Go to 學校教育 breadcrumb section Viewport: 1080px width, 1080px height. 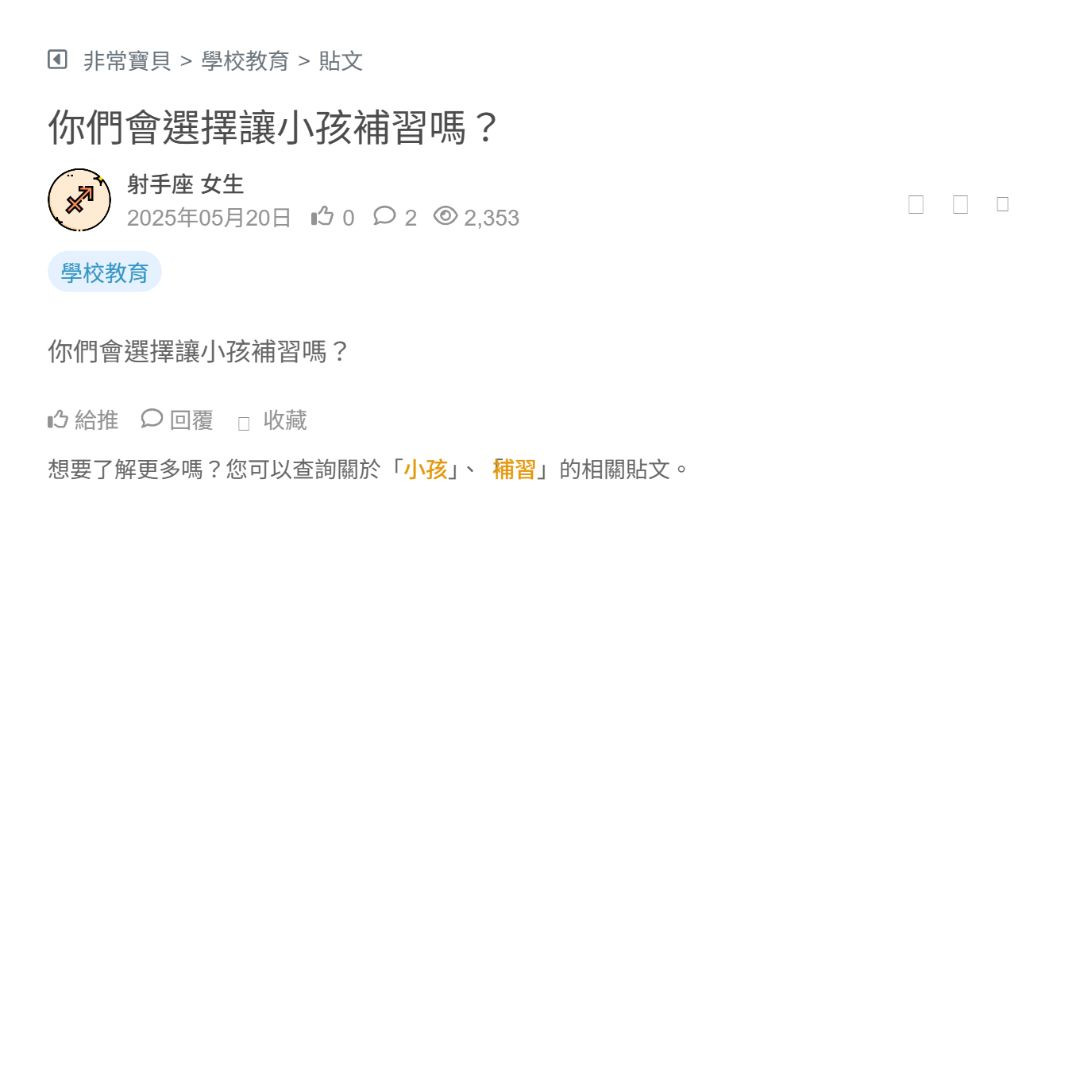pos(245,61)
